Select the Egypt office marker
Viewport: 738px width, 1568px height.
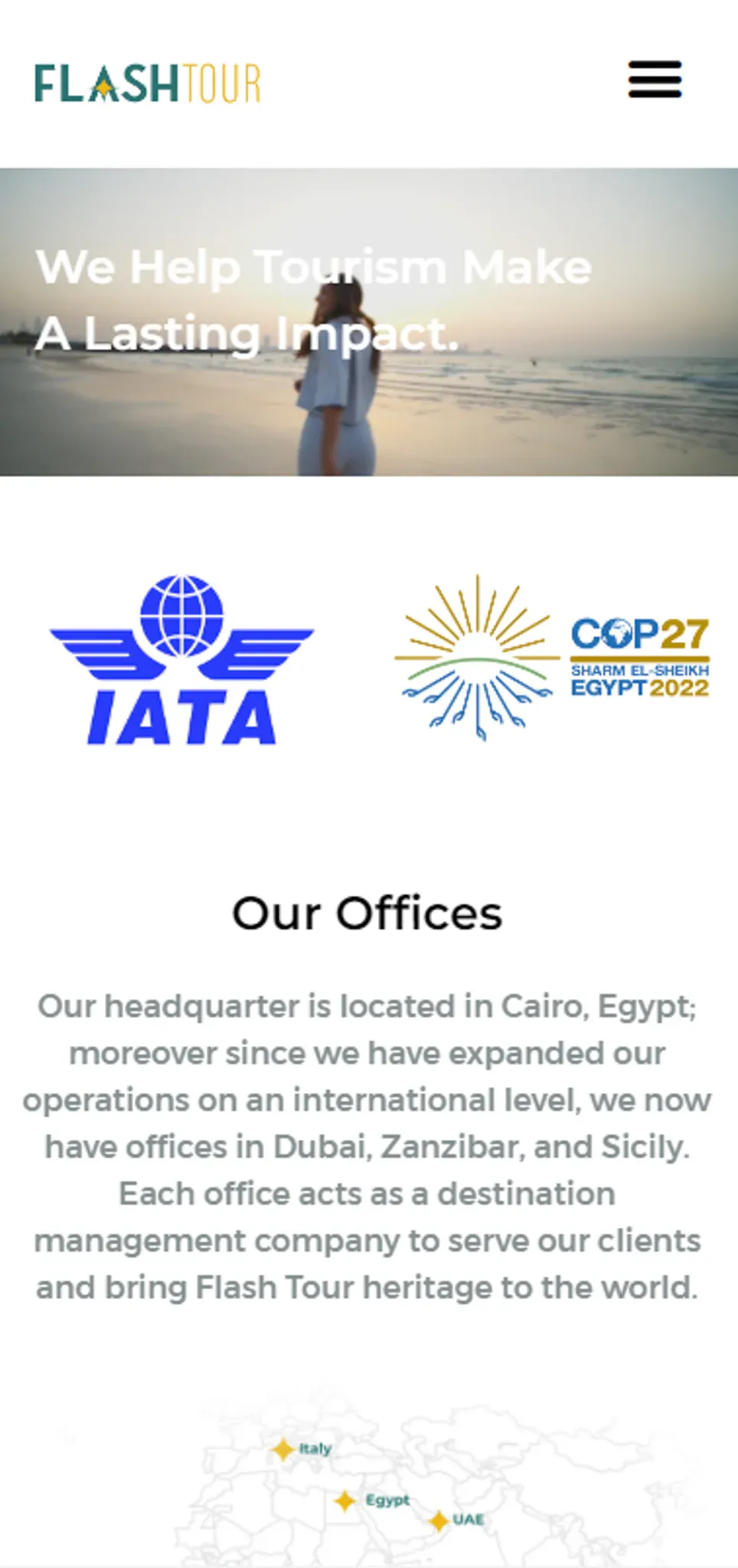tap(345, 1501)
